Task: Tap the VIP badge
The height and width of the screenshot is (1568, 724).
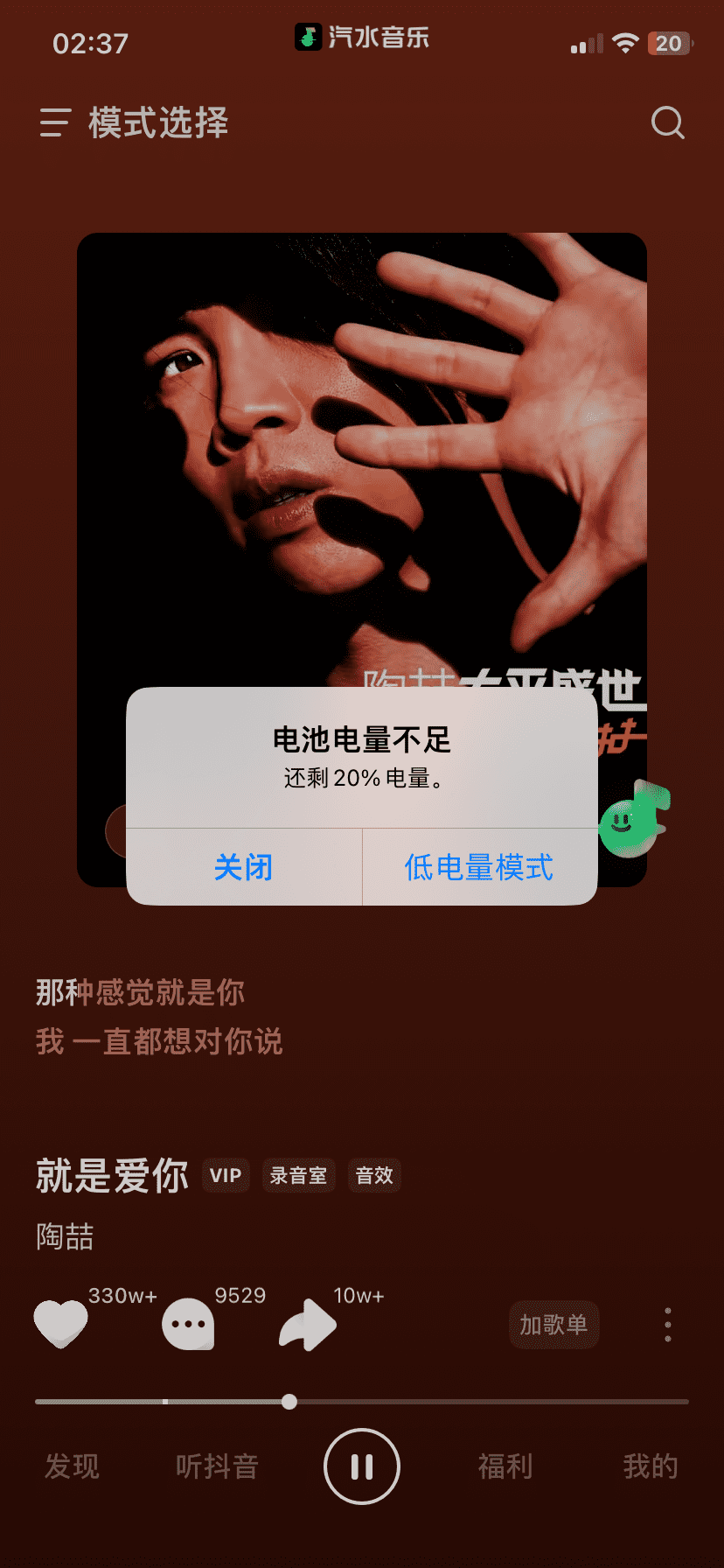Action: (x=226, y=1175)
